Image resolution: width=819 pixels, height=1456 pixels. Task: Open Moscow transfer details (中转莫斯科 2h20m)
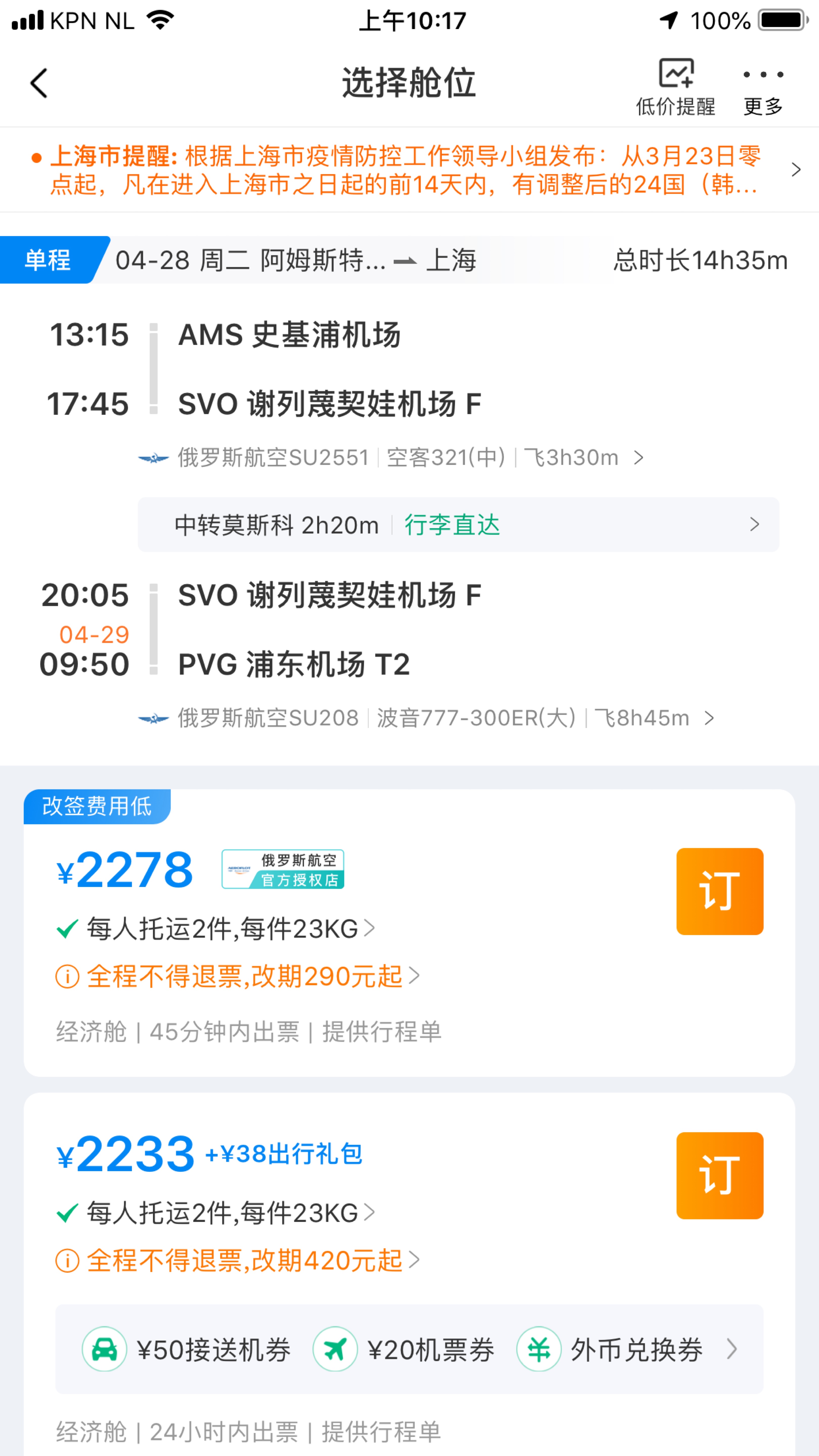click(458, 525)
